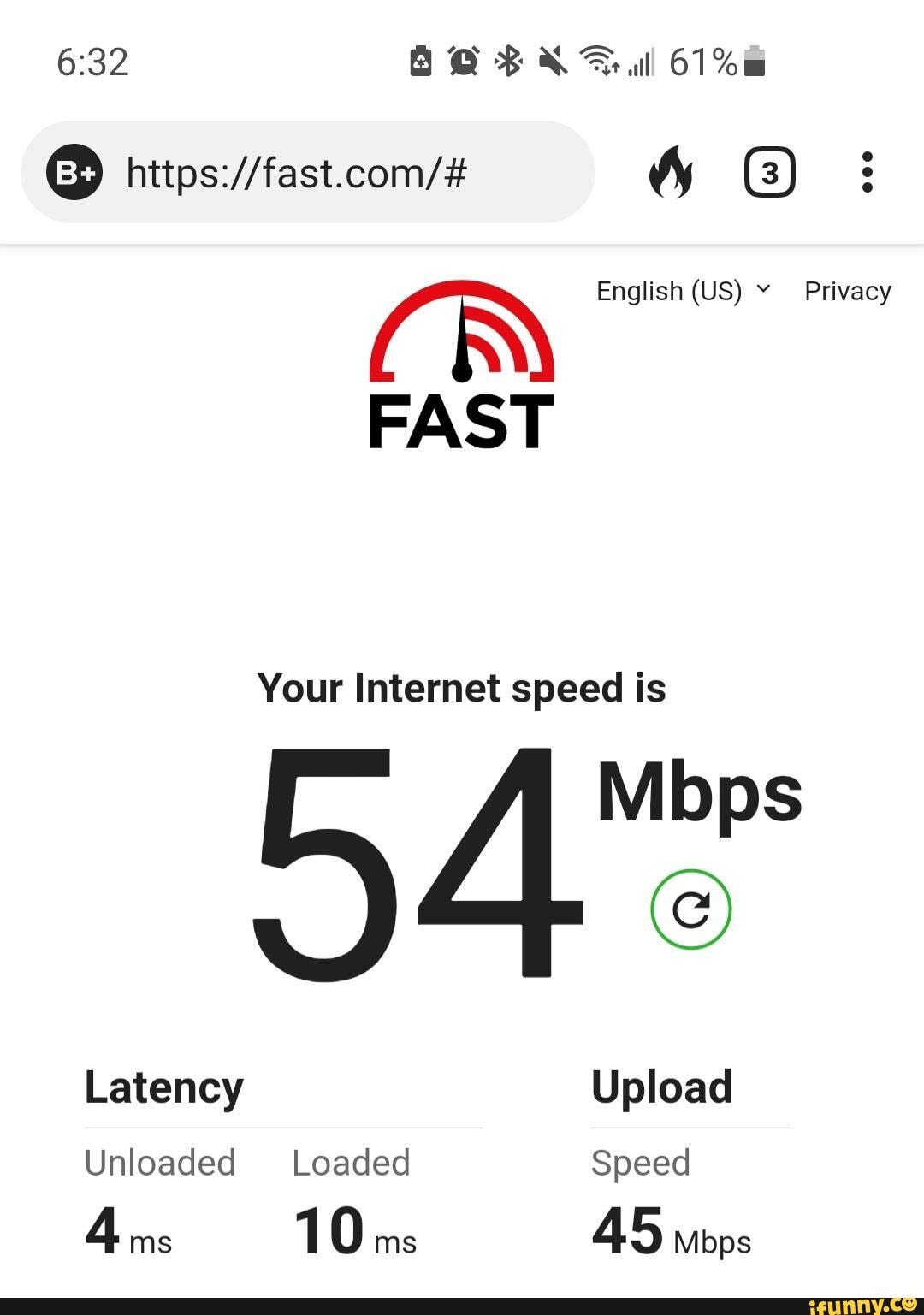Tap the 54 Mbps speed result
The image size is (924, 1315).
411,864
